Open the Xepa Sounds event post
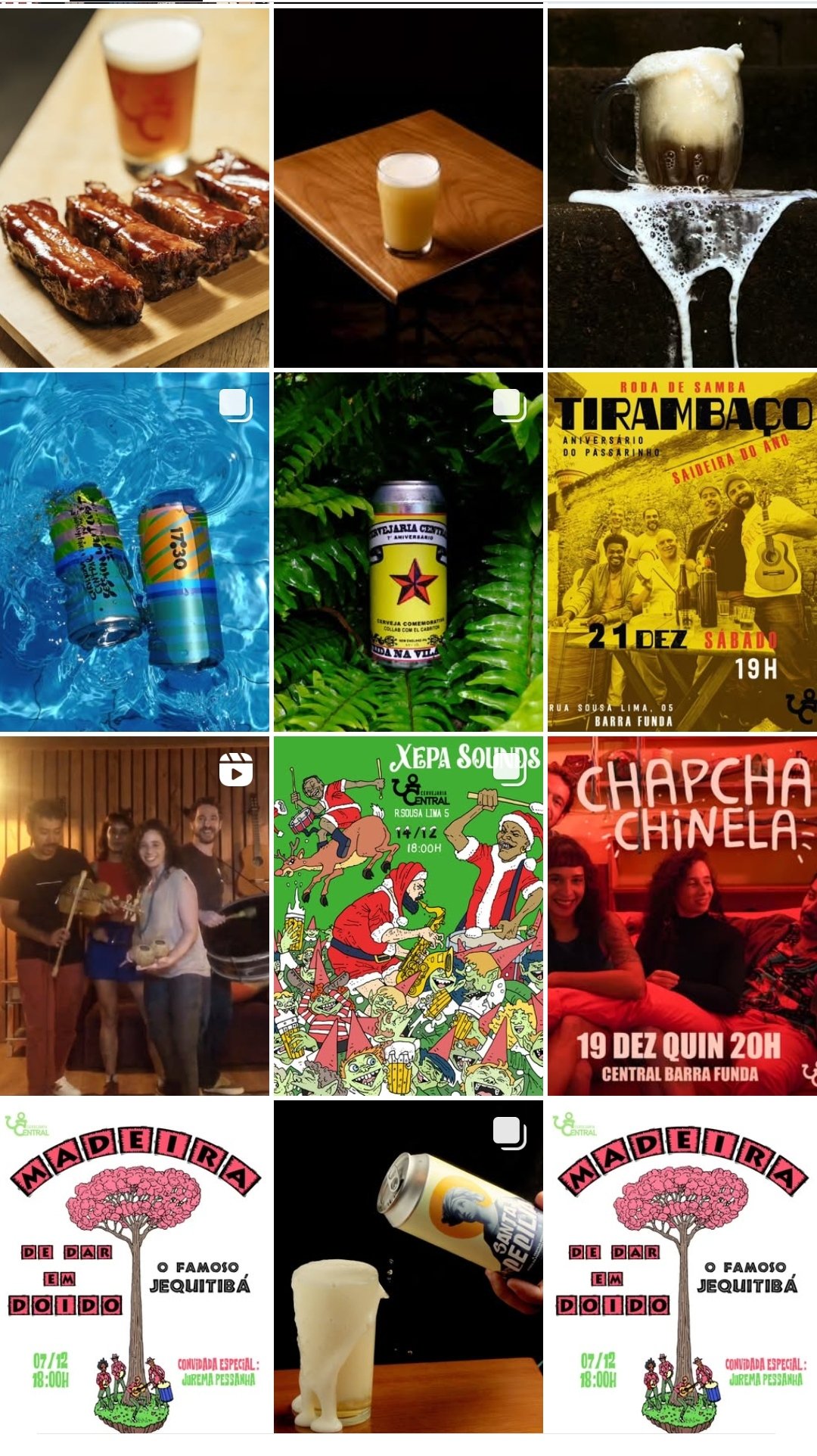 (408, 916)
